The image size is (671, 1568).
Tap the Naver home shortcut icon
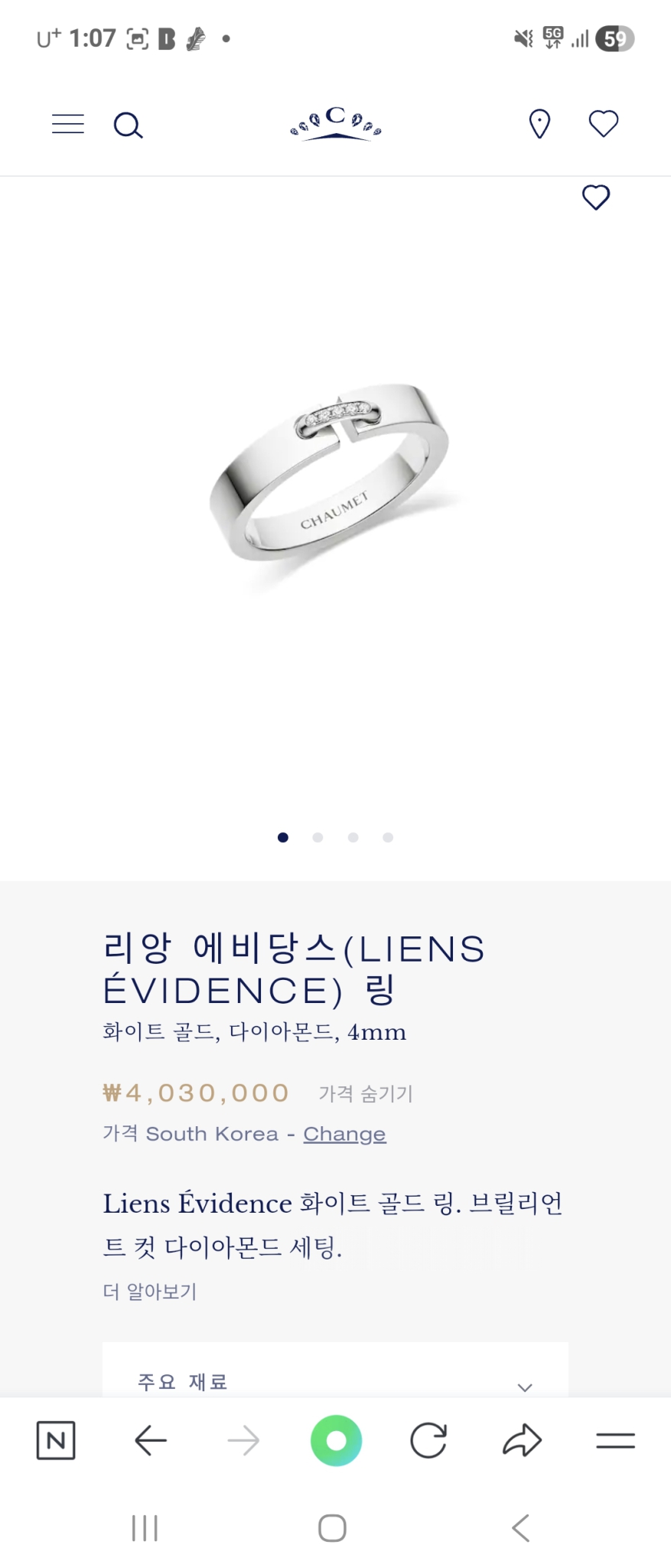[54, 1440]
